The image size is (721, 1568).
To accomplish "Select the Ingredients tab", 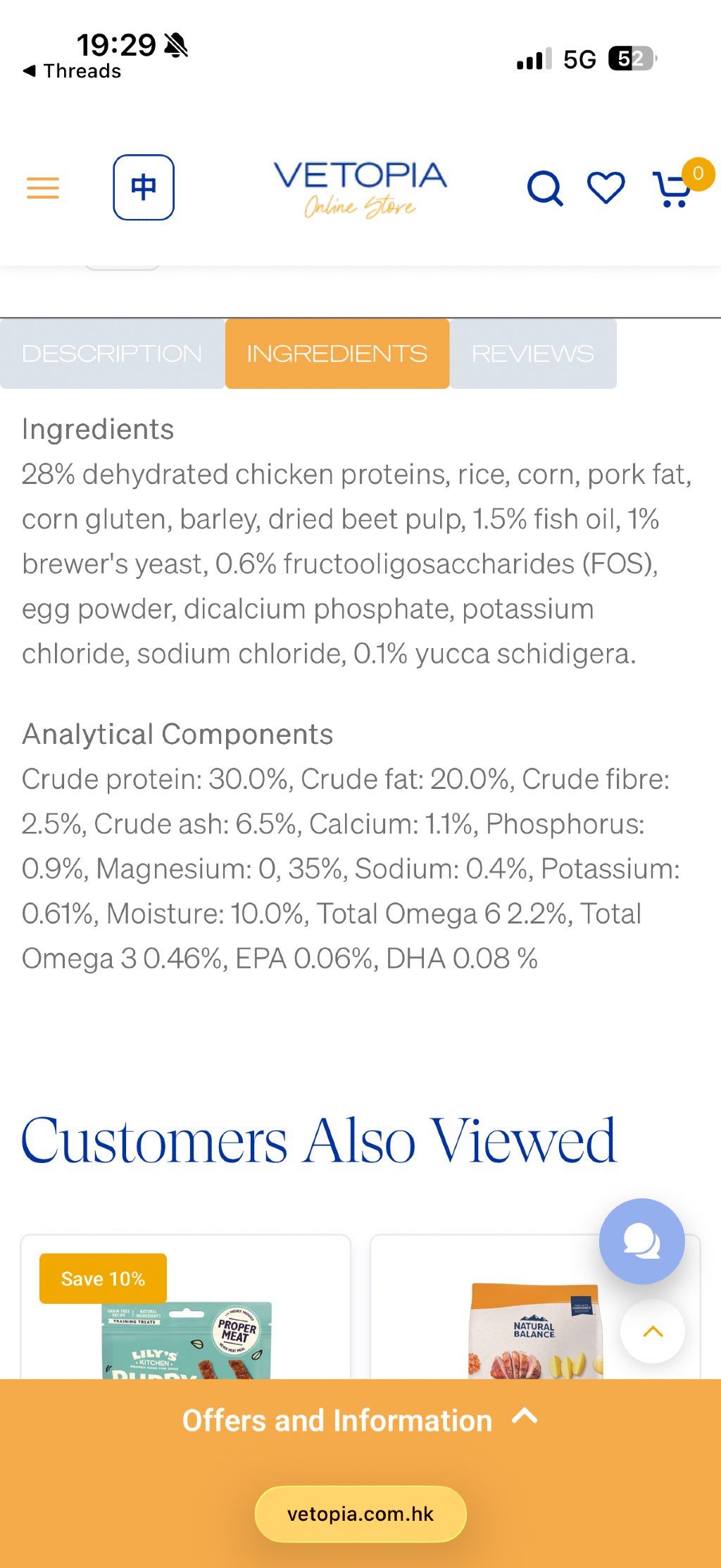I will 337,354.
